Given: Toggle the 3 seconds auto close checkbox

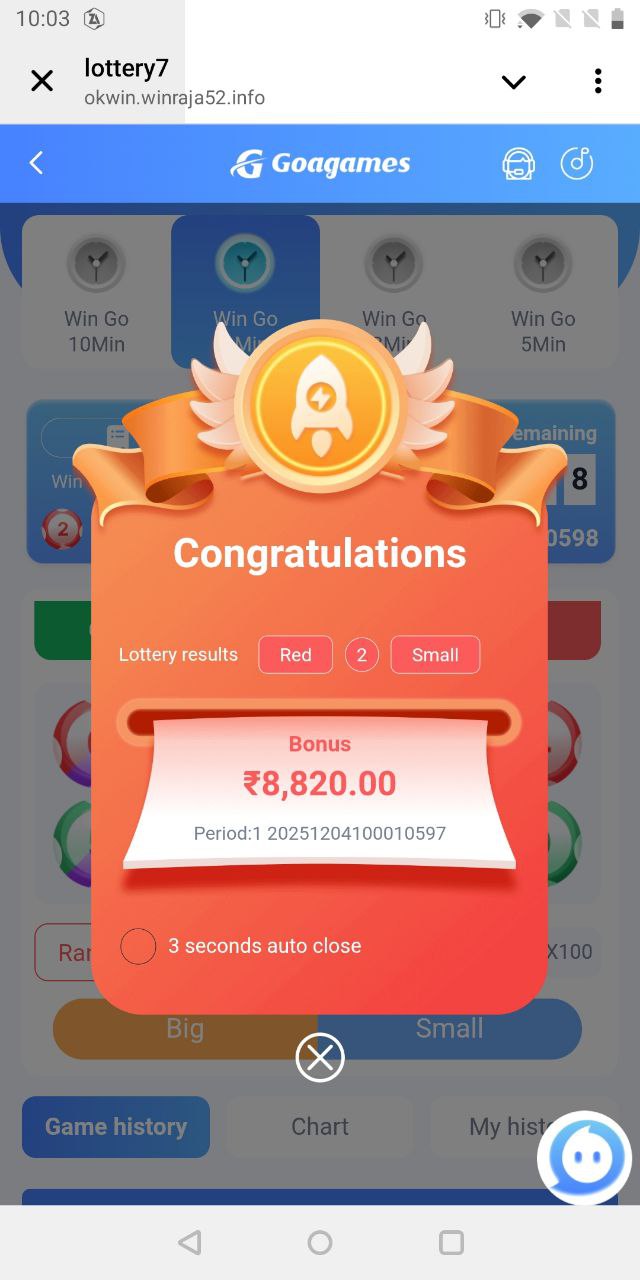Looking at the screenshot, I should [x=138, y=946].
